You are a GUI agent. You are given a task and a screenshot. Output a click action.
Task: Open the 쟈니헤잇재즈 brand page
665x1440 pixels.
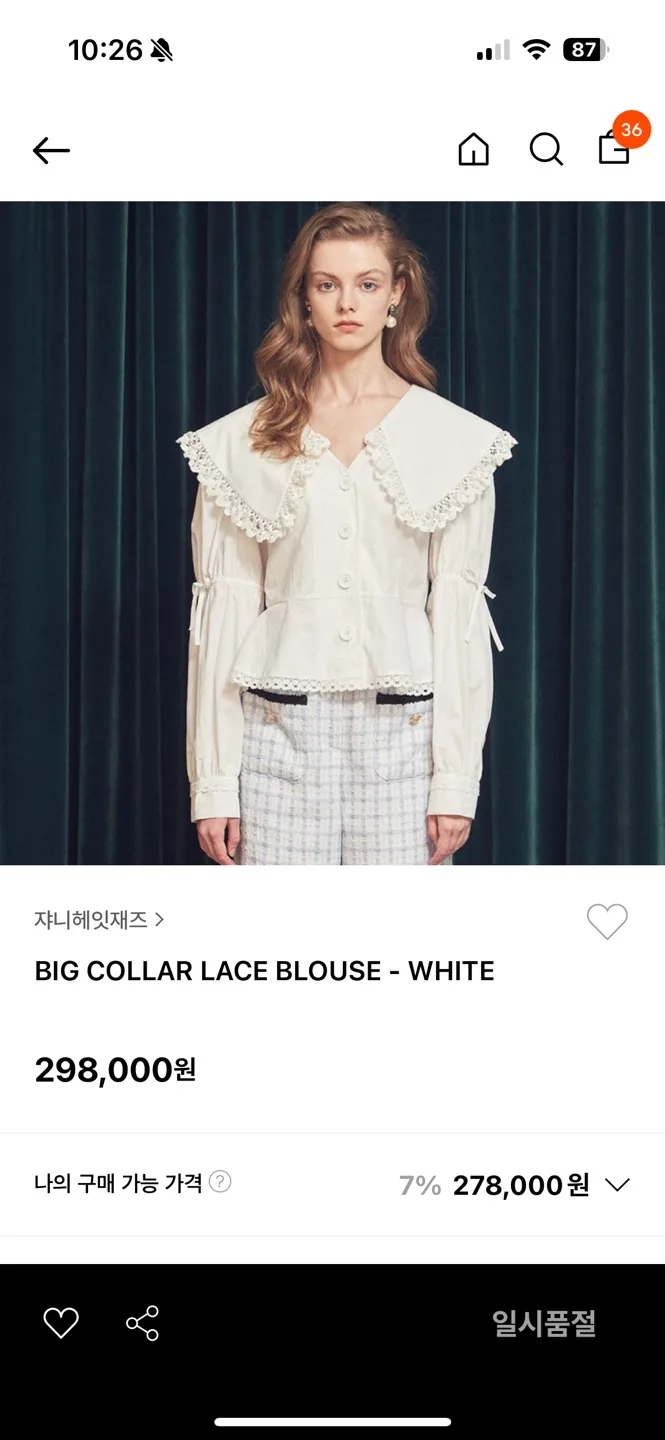coord(98,919)
